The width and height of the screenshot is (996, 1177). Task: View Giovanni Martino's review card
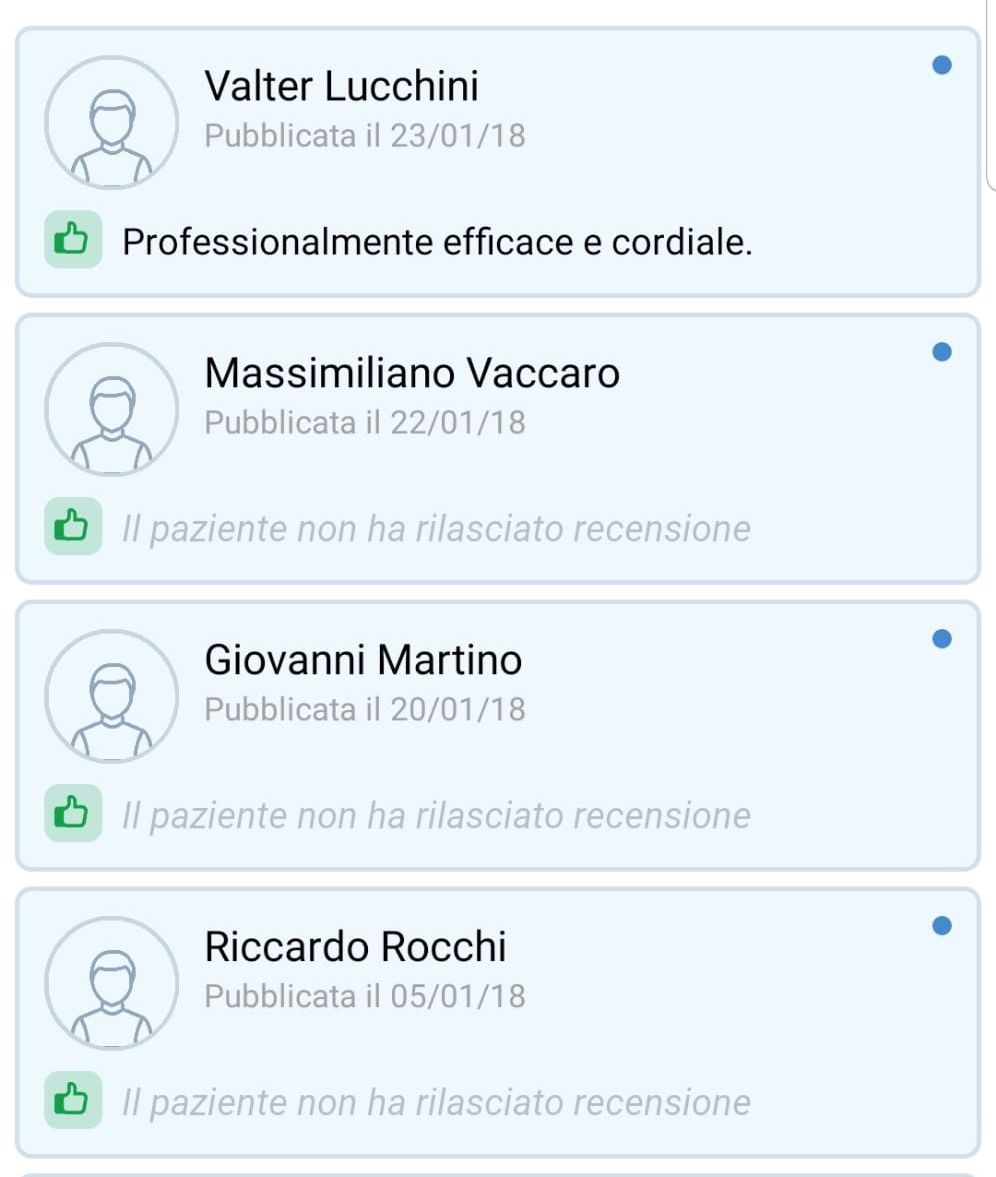tap(497, 736)
